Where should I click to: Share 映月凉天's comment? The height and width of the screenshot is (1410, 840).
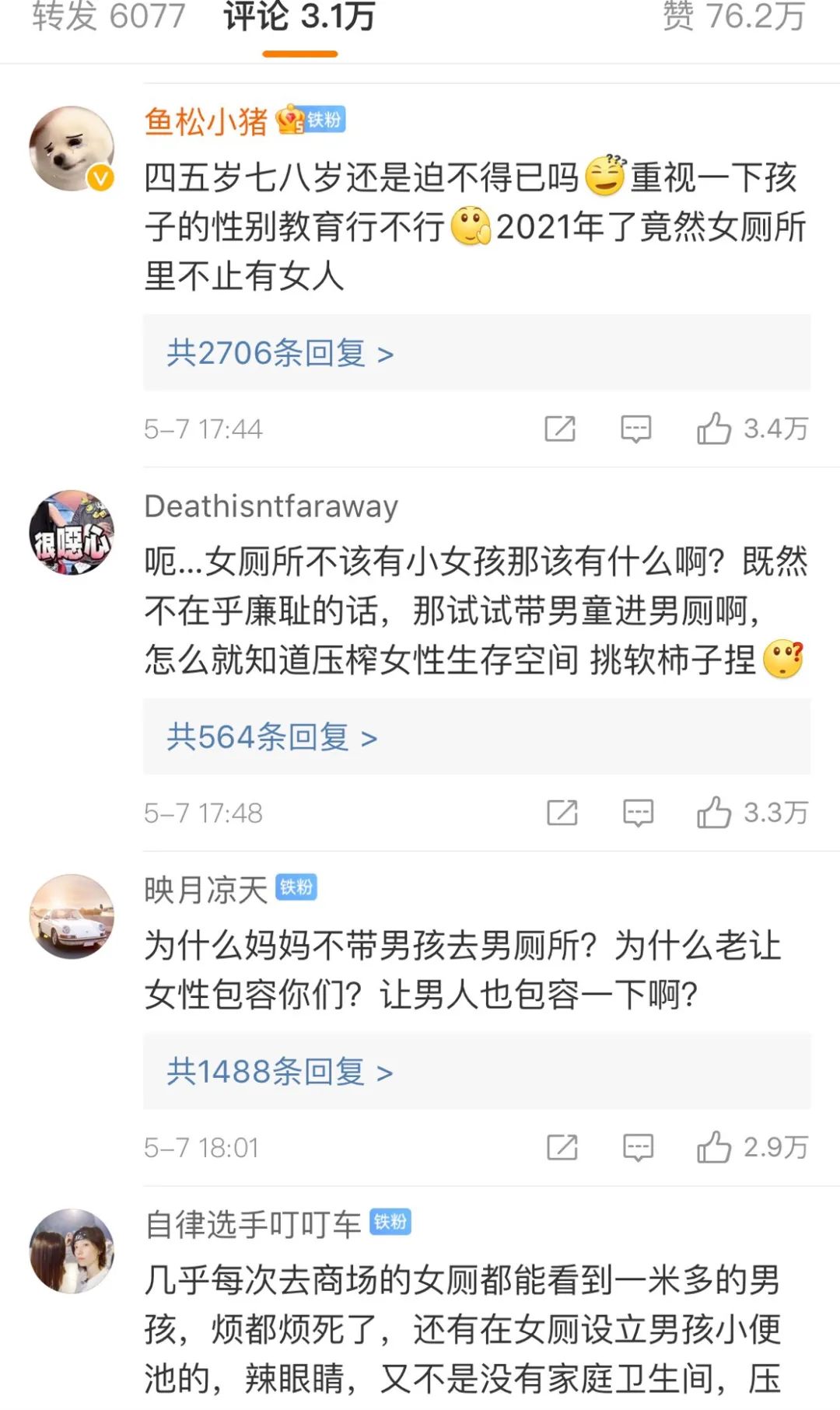pyautogui.click(x=562, y=1147)
